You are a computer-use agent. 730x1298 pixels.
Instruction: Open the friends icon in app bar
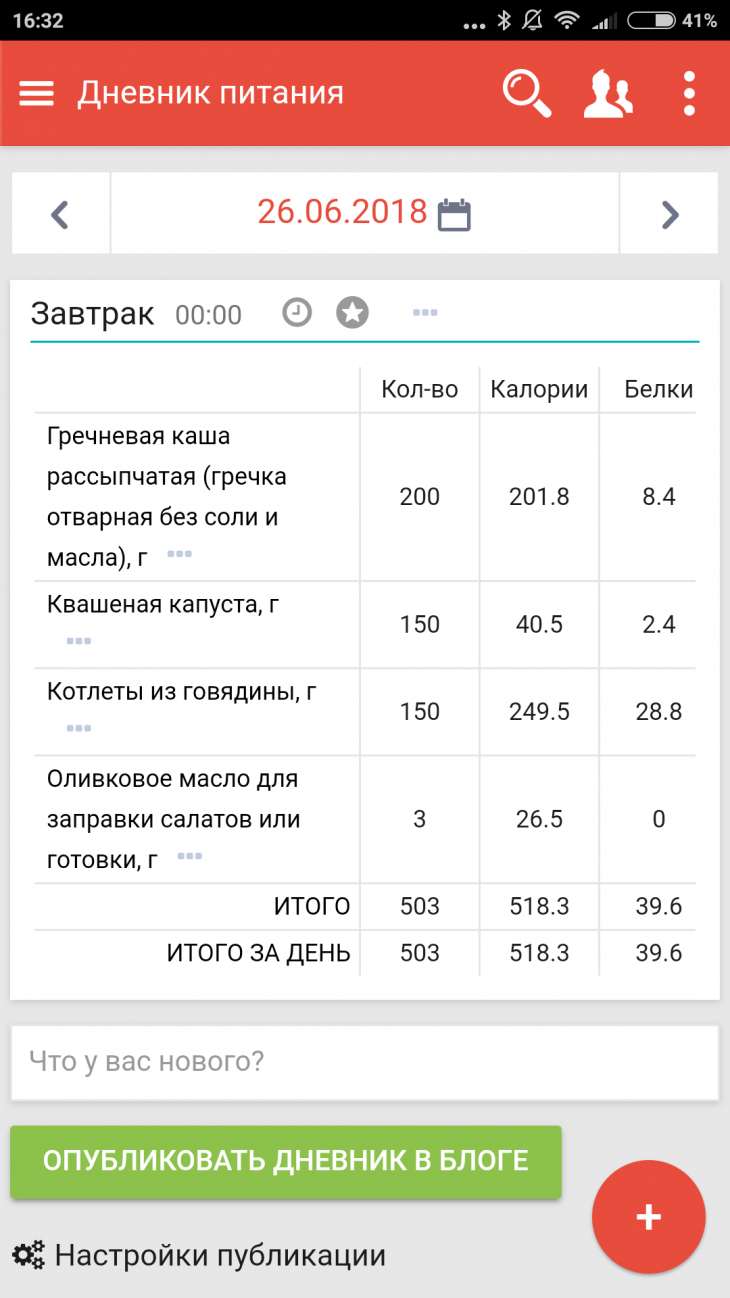point(608,94)
